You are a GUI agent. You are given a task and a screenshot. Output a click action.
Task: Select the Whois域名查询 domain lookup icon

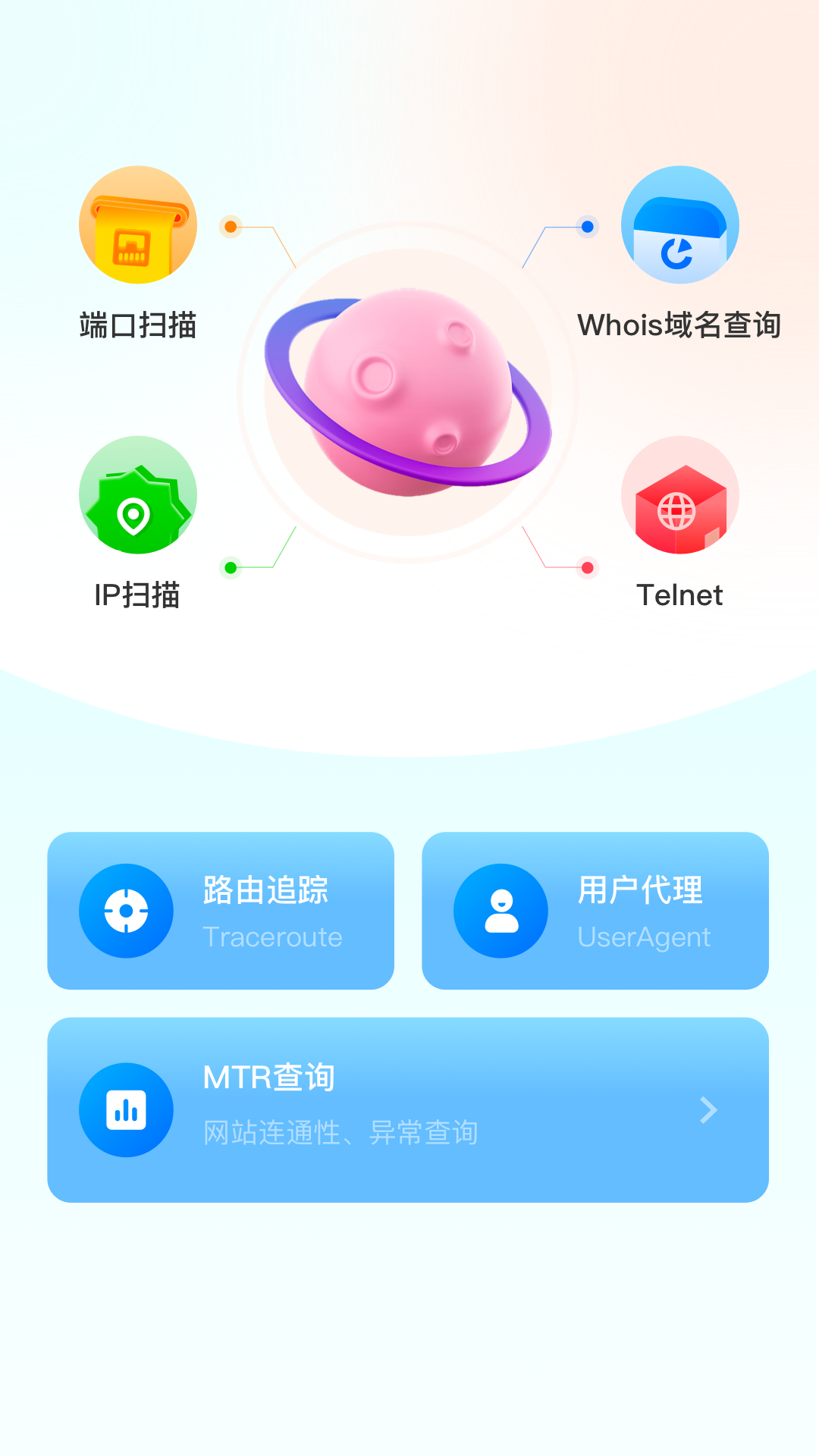coord(680,225)
